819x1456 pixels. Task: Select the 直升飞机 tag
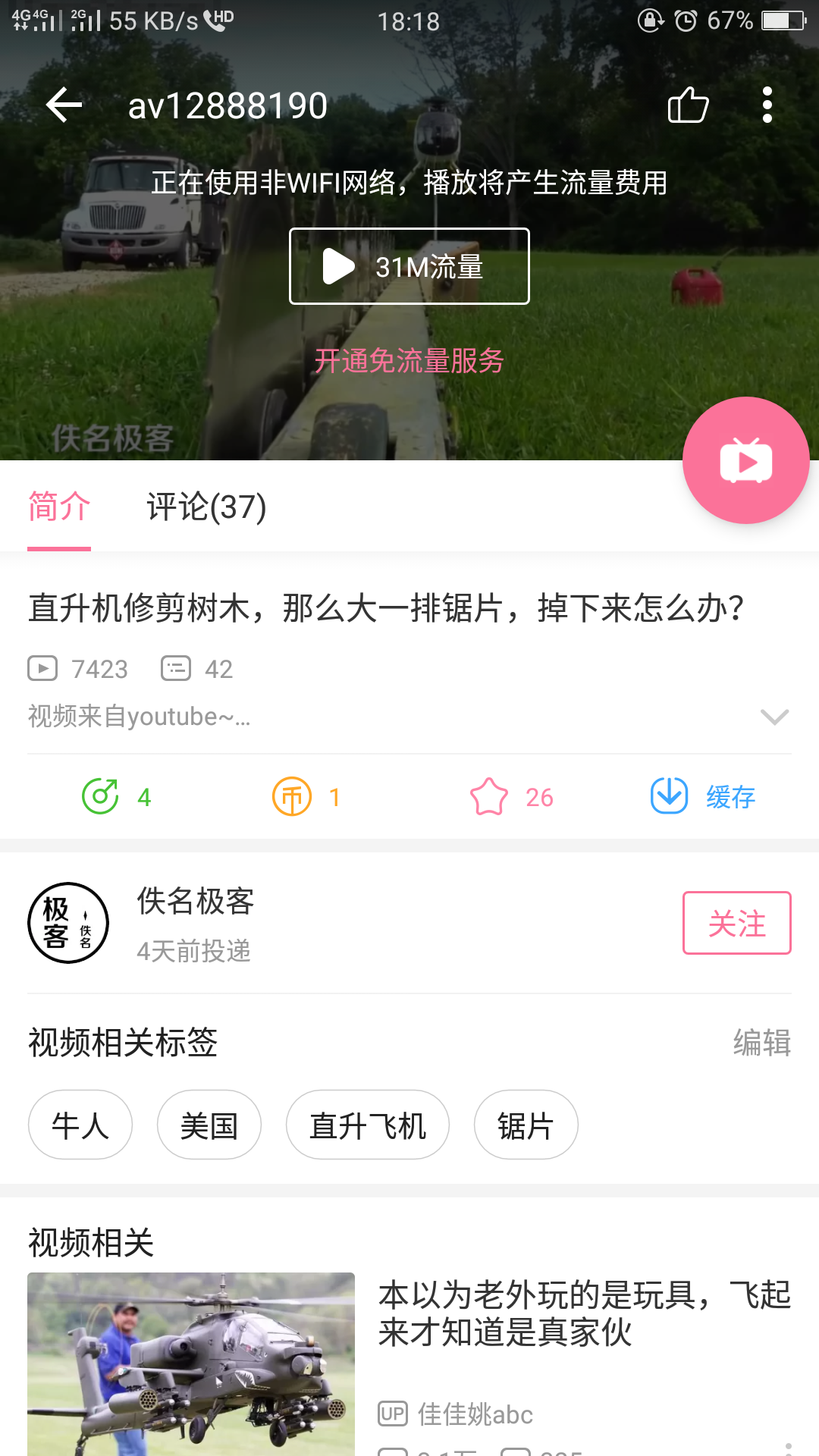click(x=367, y=1125)
